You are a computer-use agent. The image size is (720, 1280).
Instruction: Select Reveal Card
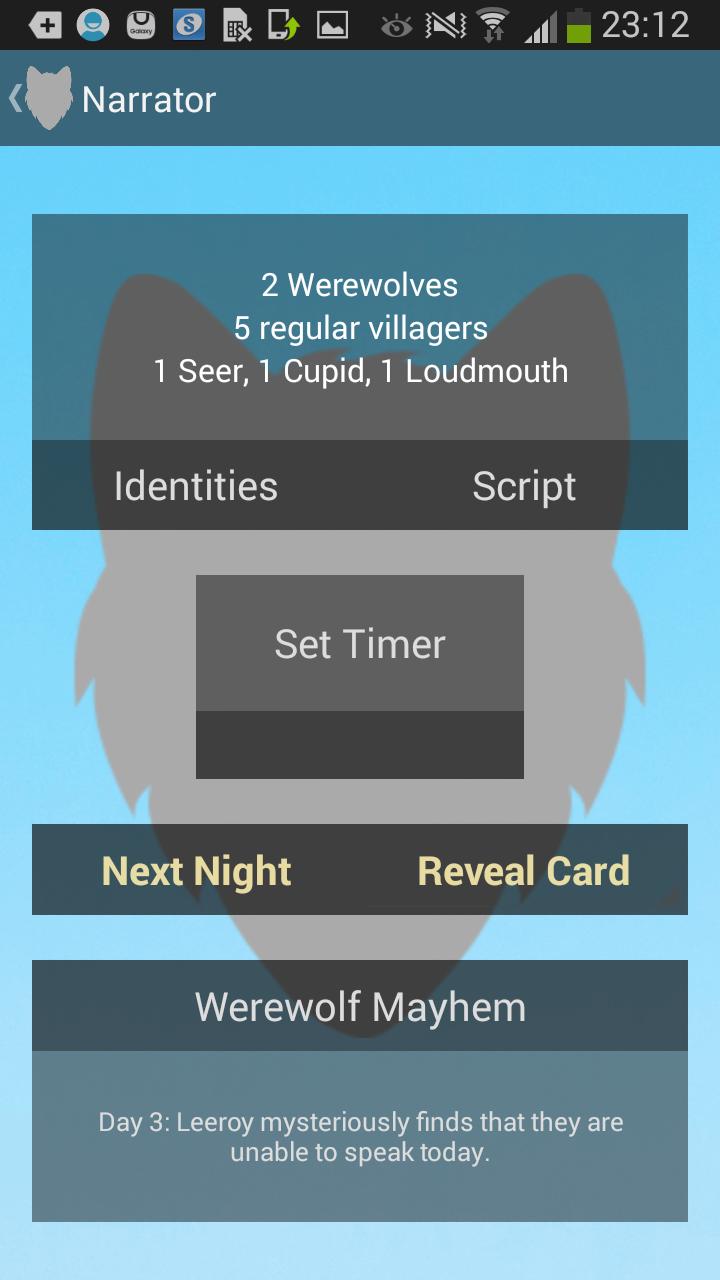(x=523, y=871)
